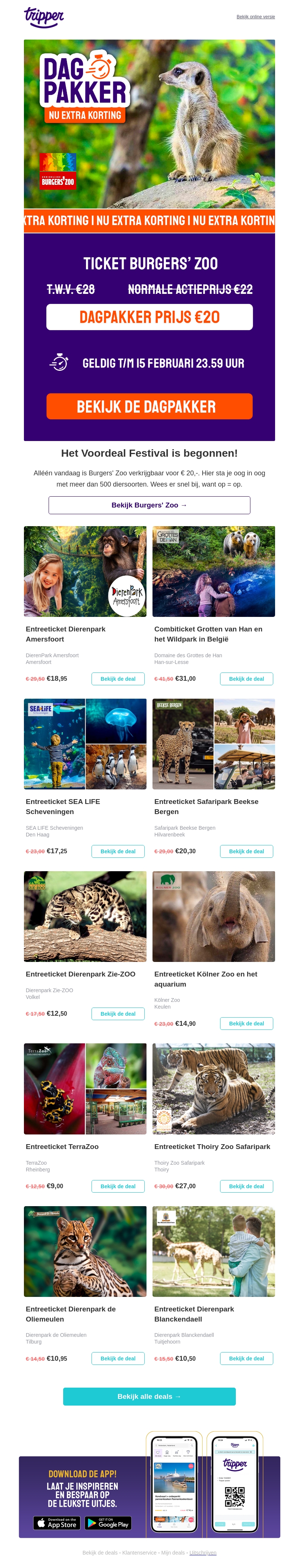Tap the 'Bekijk de Dagpakker' button
The image size is (299, 1568).
point(149,406)
